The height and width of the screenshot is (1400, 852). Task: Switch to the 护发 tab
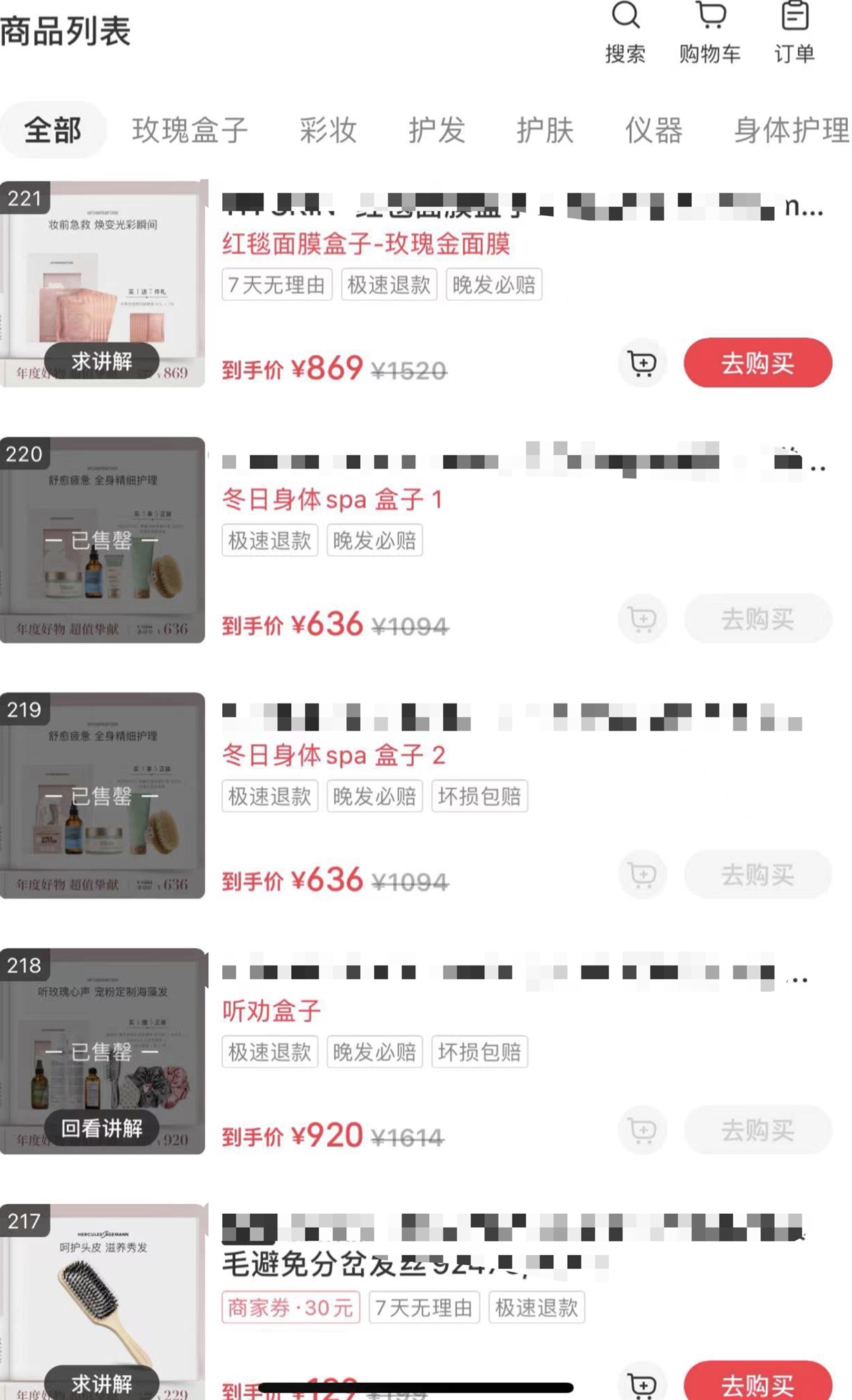click(437, 130)
